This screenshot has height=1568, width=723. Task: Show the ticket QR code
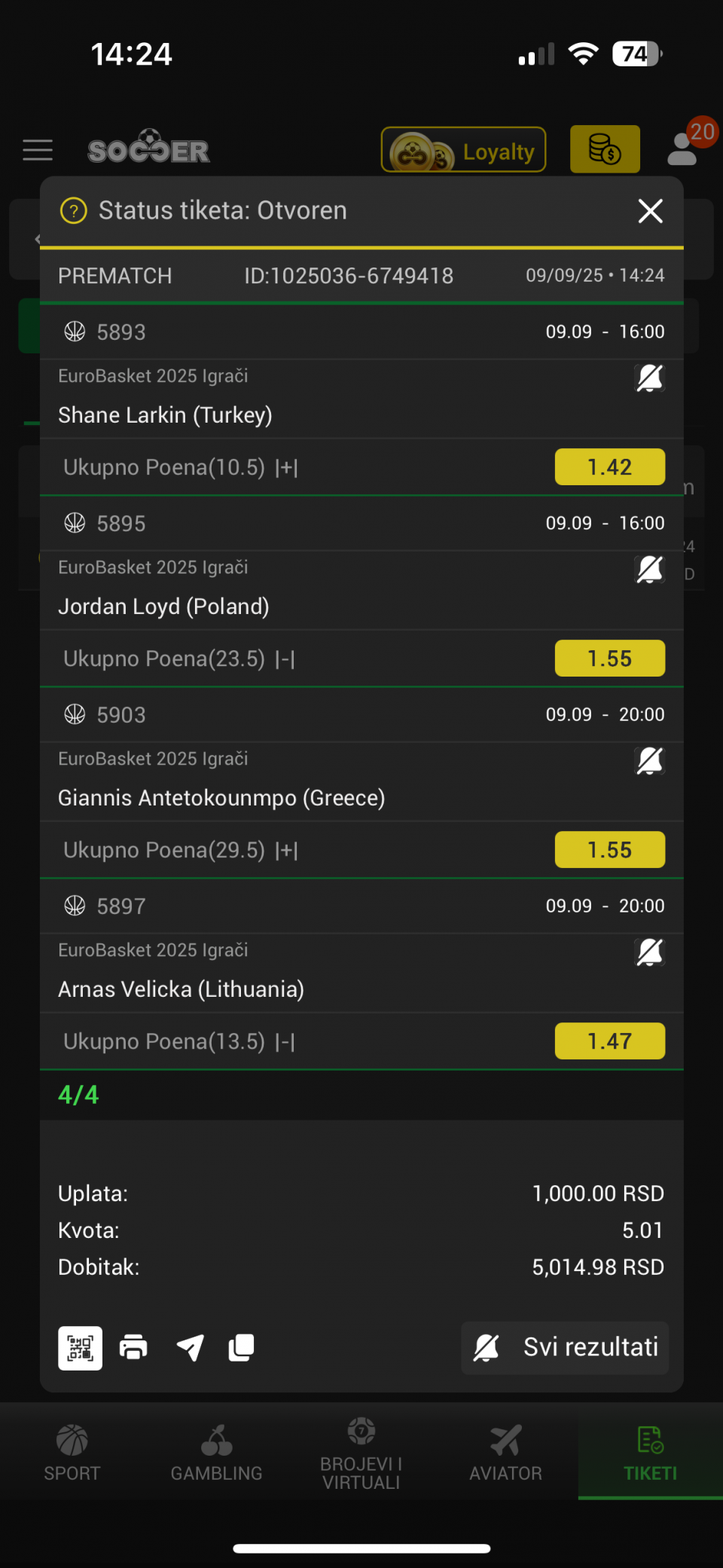[x=80, y=1348]
